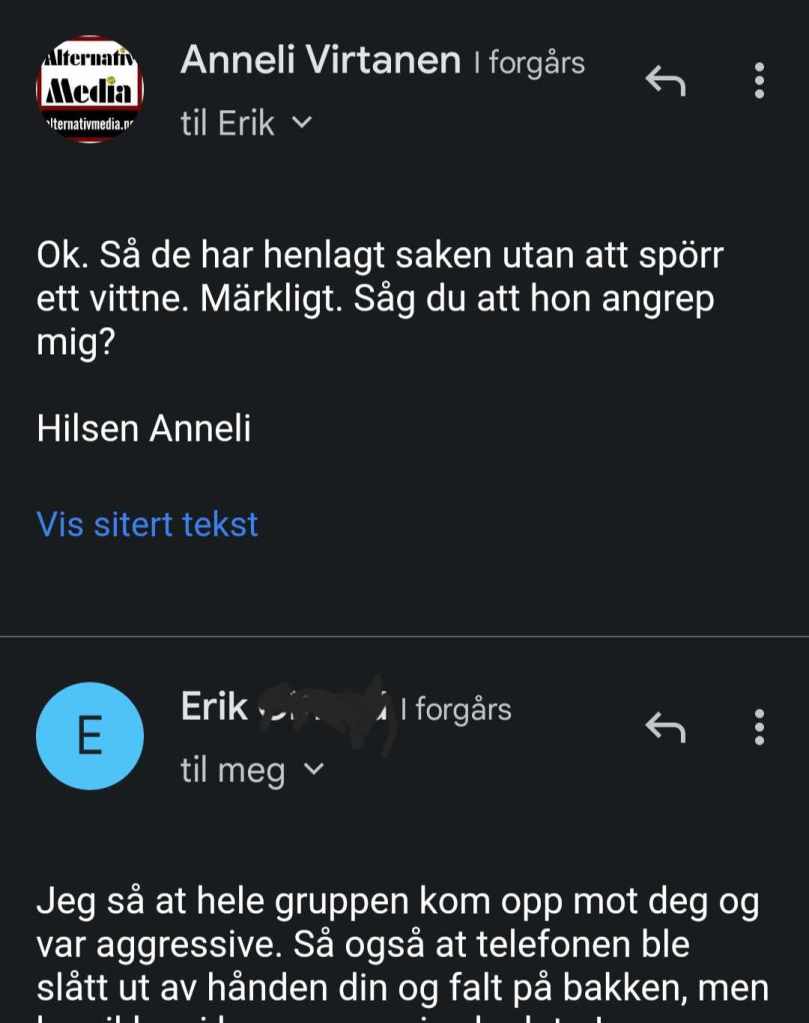Open overflow menu for Erik's message
This screenshot has height=1023, width=809.
[x=760, y=727]
